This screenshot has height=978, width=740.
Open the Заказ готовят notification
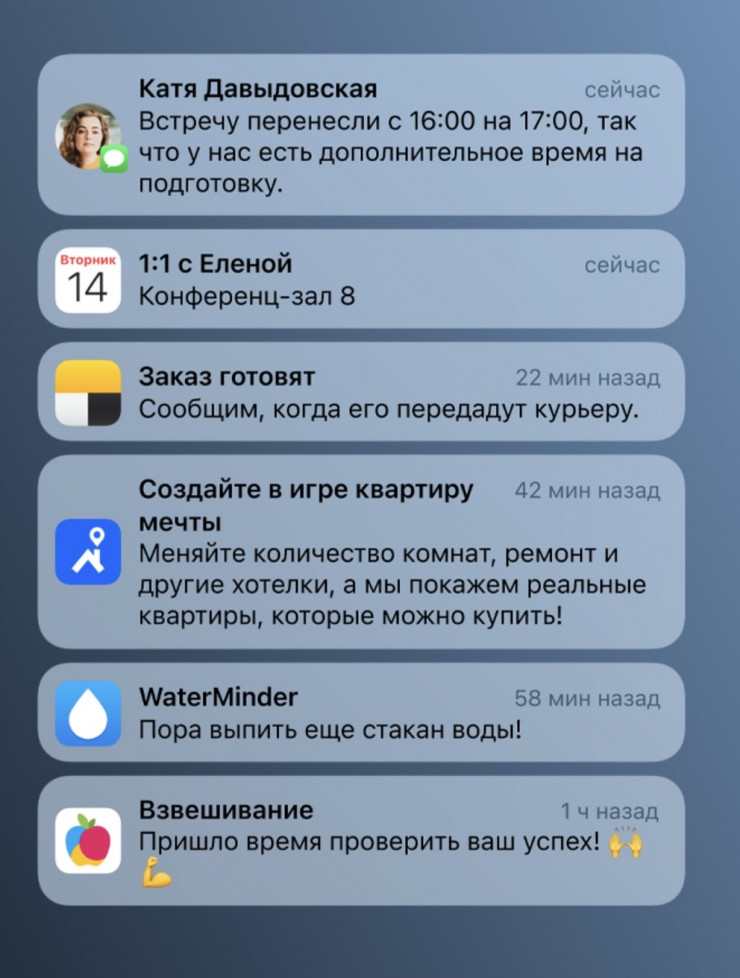(x=360, y=393)
